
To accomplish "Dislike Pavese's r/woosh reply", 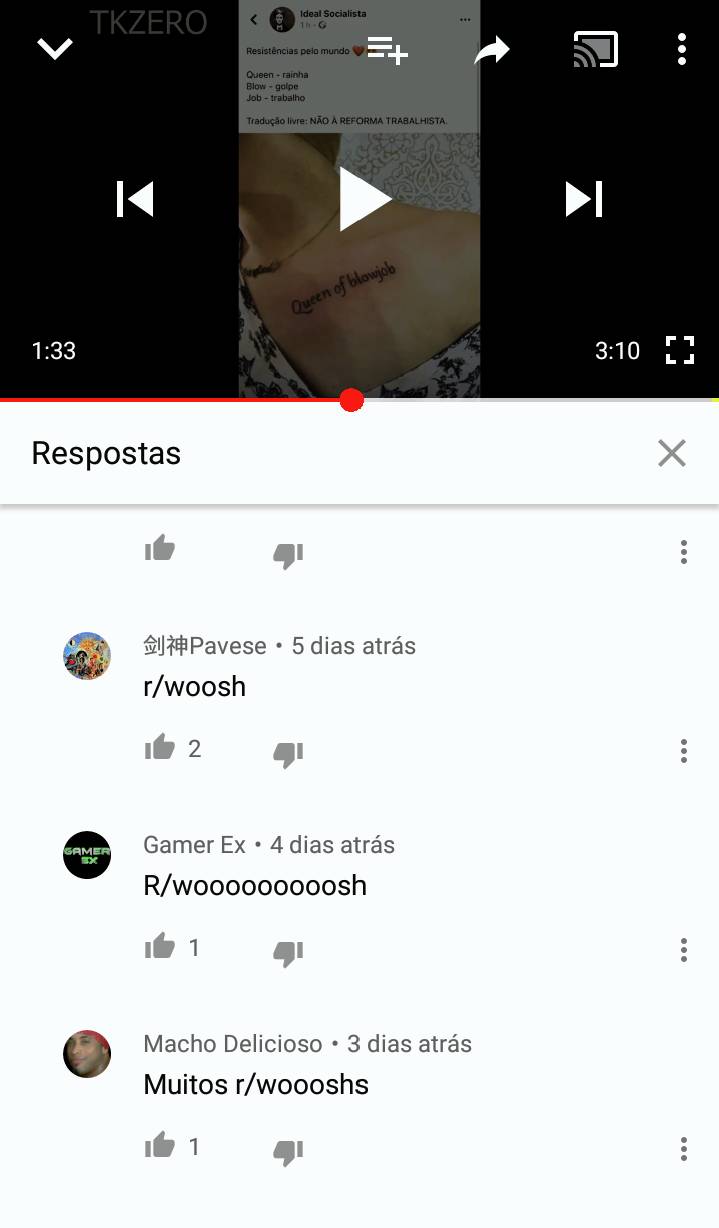I will (288, 753).
